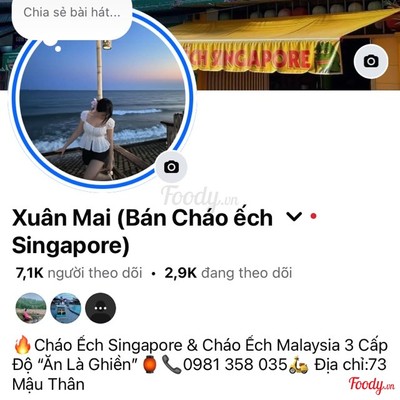Change profile picture via camera icon
This screenshot has width=400, height=400.
(172, 167)
